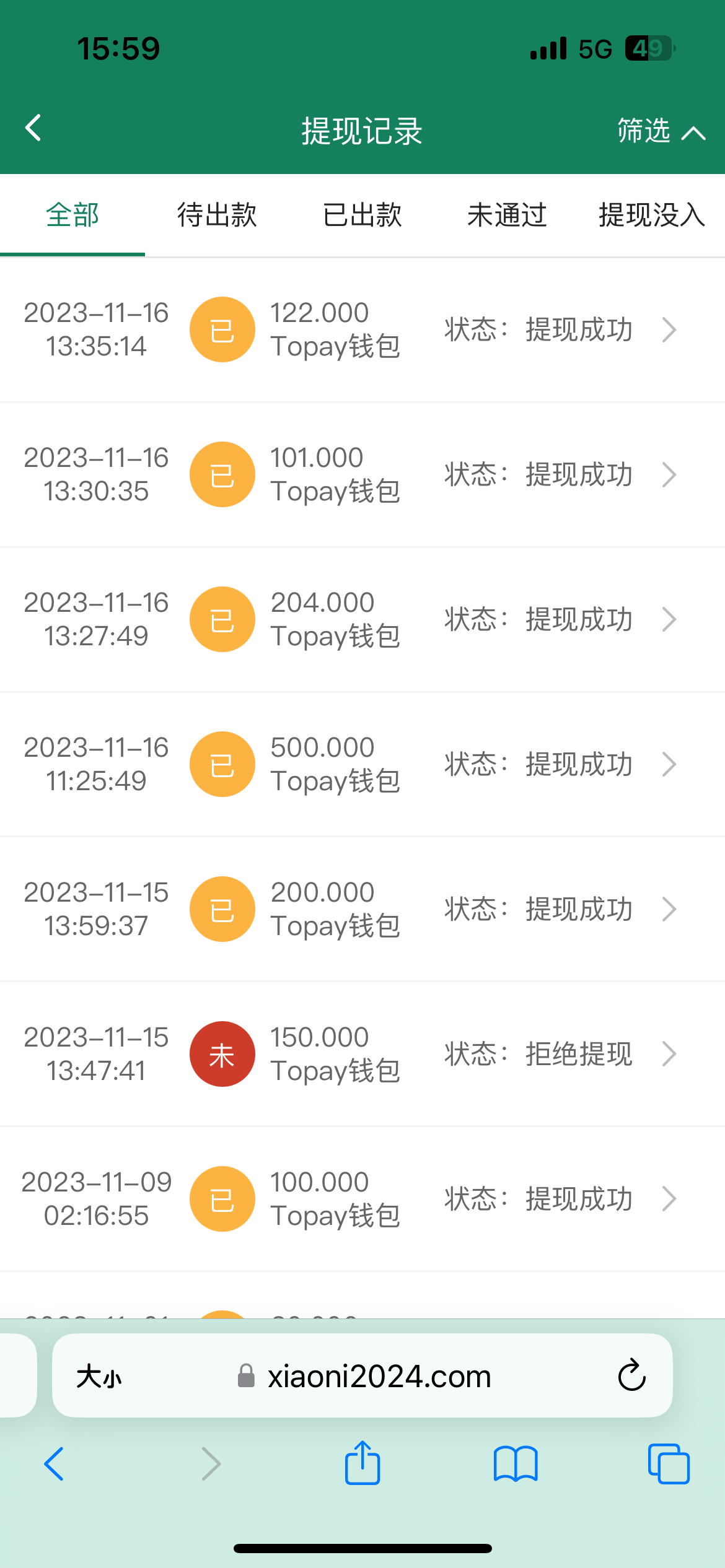Share this page from Safari toolbar
Viewport: 725px width, 1568px height.
tap(362, 1463)
